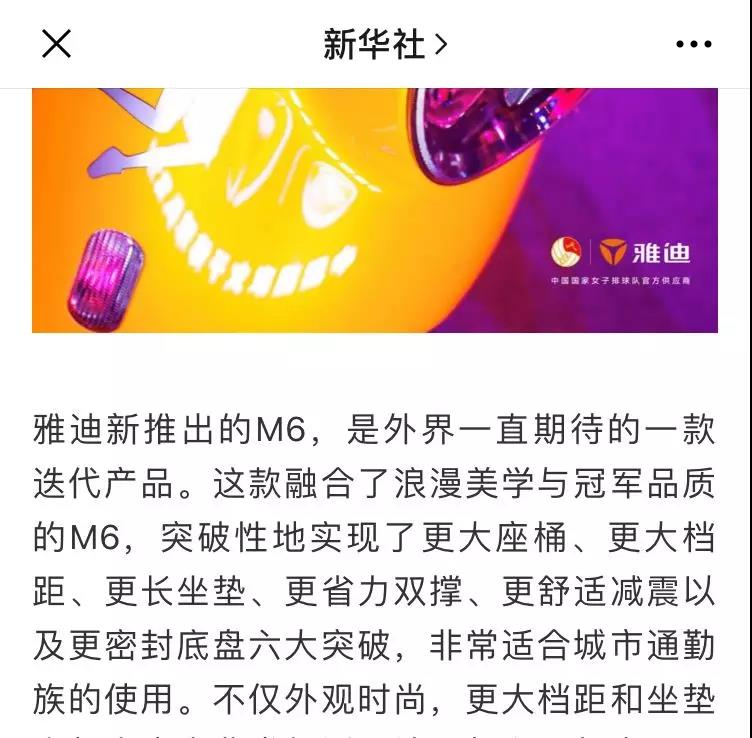The image size is (752, 738).
Task: Open the three-dot overflow menu
Action: tap(693, 44)
